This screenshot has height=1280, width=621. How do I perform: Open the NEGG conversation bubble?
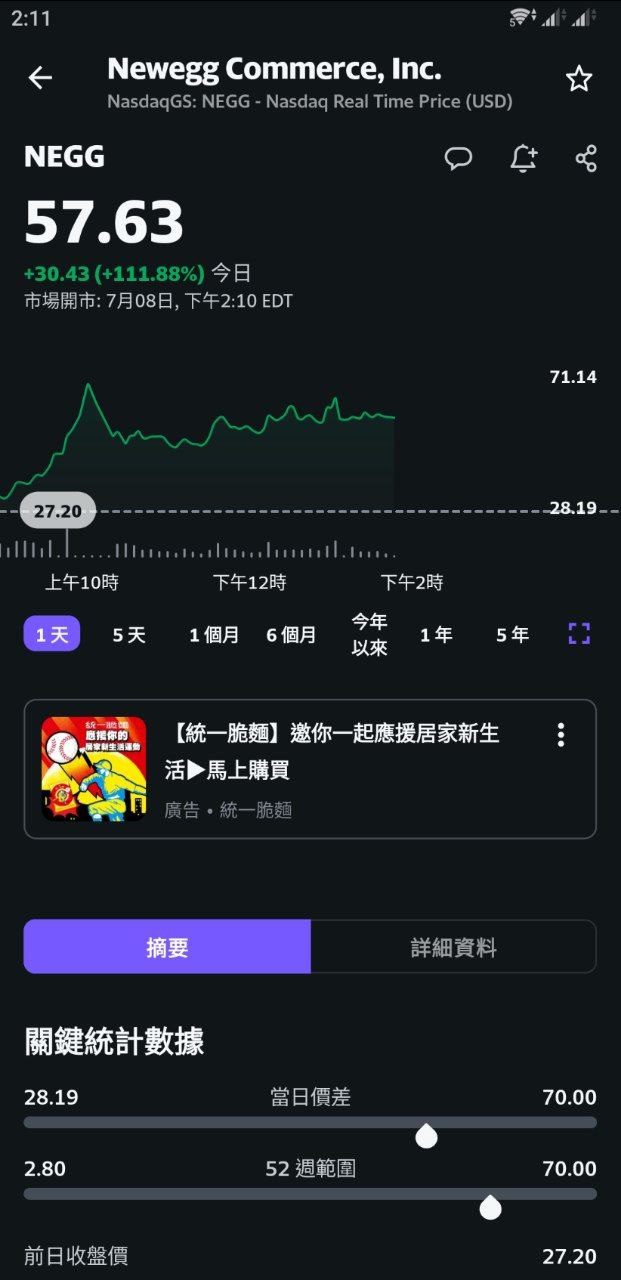pos(458,158)
